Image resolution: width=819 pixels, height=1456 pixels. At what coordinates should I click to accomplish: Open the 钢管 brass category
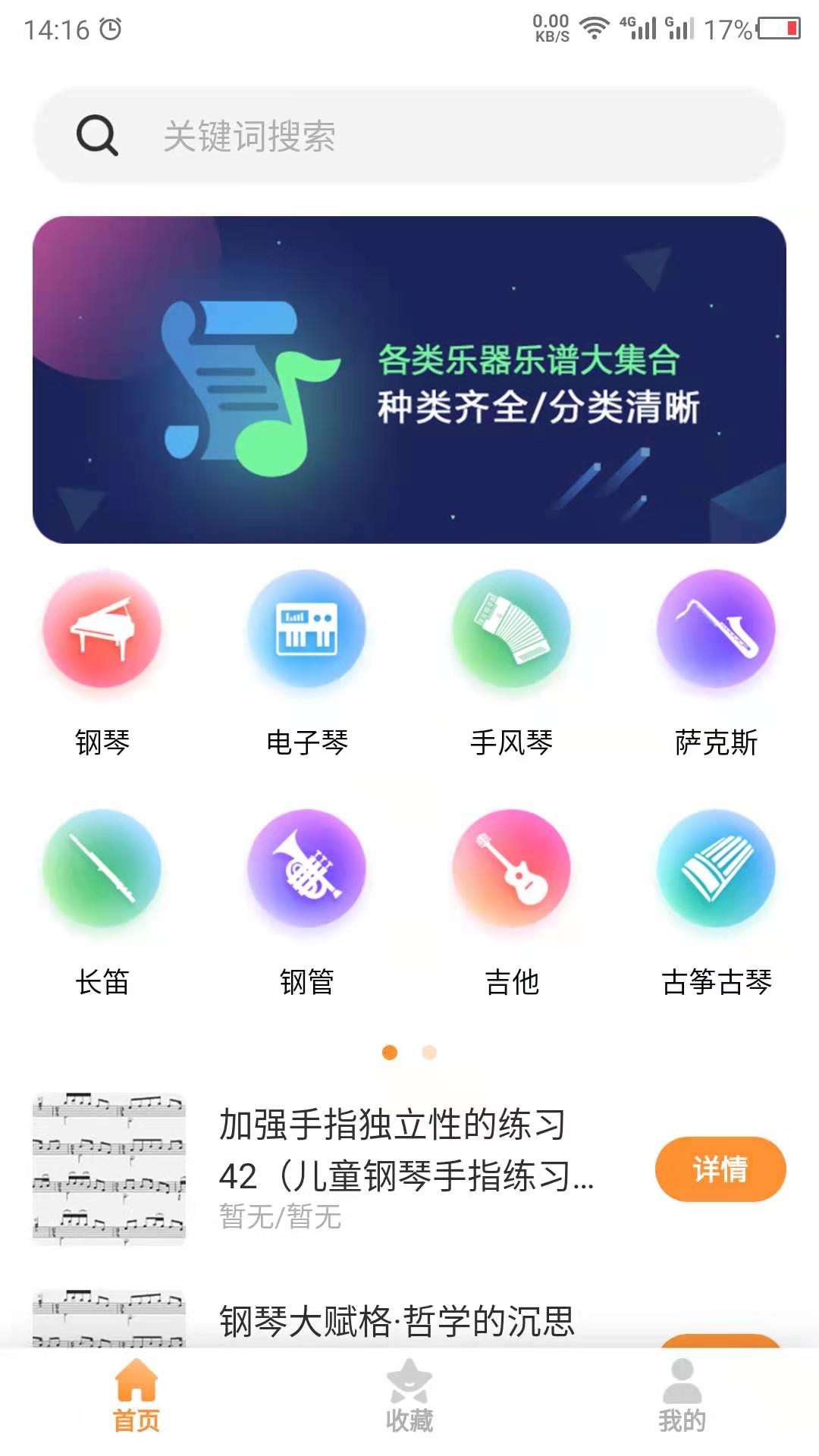point(309,872)
